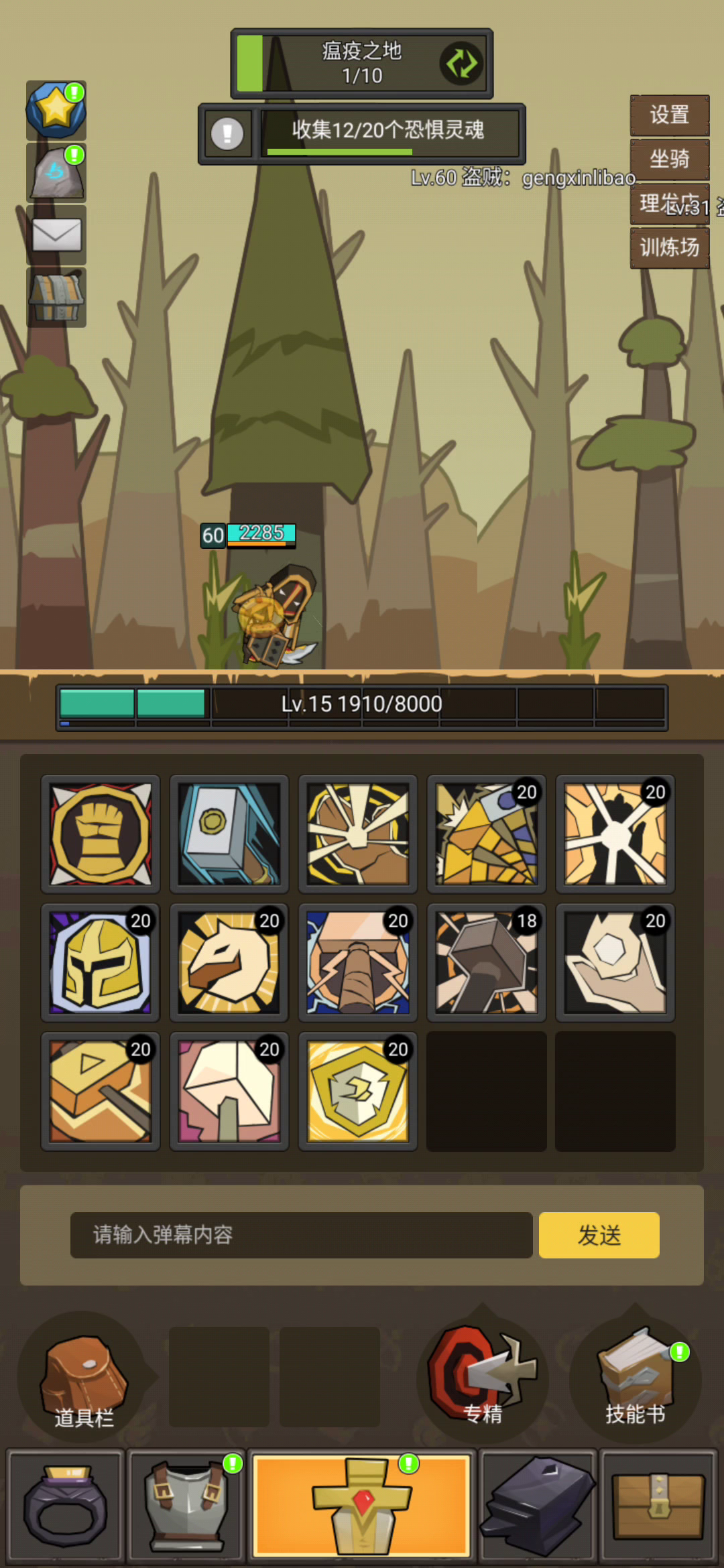Open the mail envelope icon
This screenshot has height=1568, width=724.
point(56,235)
